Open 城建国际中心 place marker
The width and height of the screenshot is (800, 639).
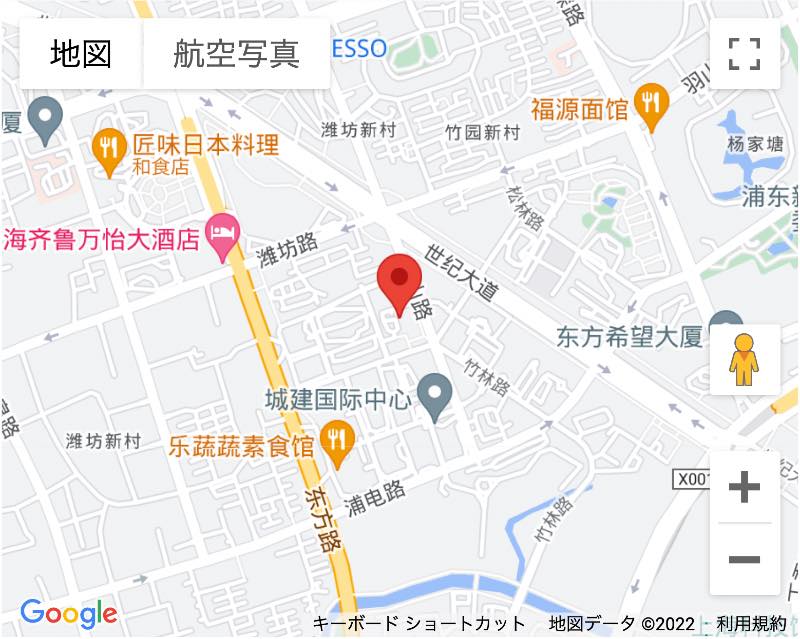[x=434, y=398]
